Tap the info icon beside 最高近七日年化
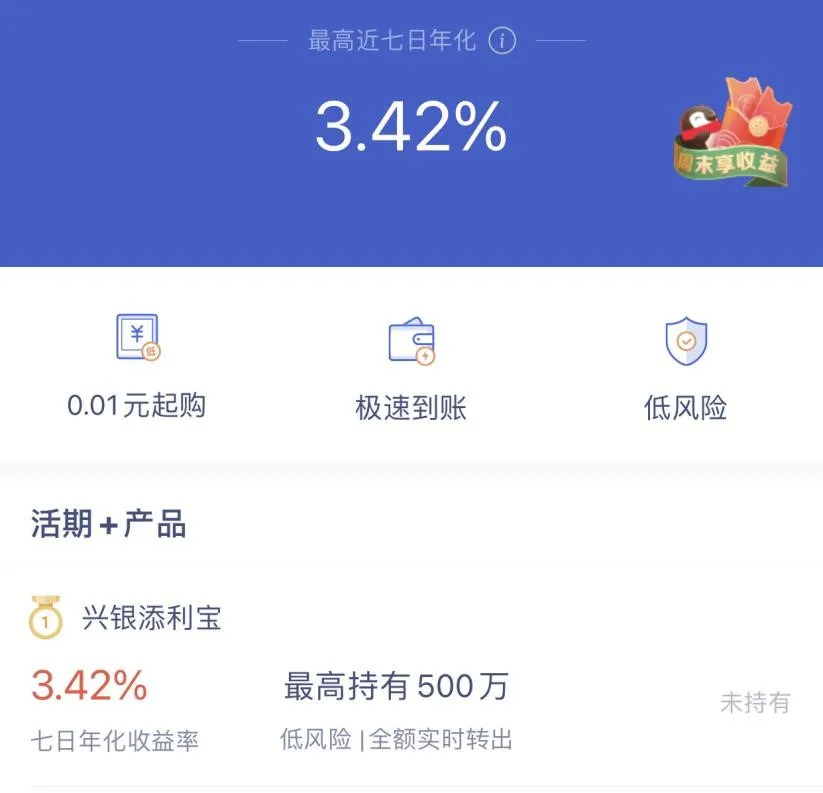Viewport: 823px width, 793px height. point(502,41)
